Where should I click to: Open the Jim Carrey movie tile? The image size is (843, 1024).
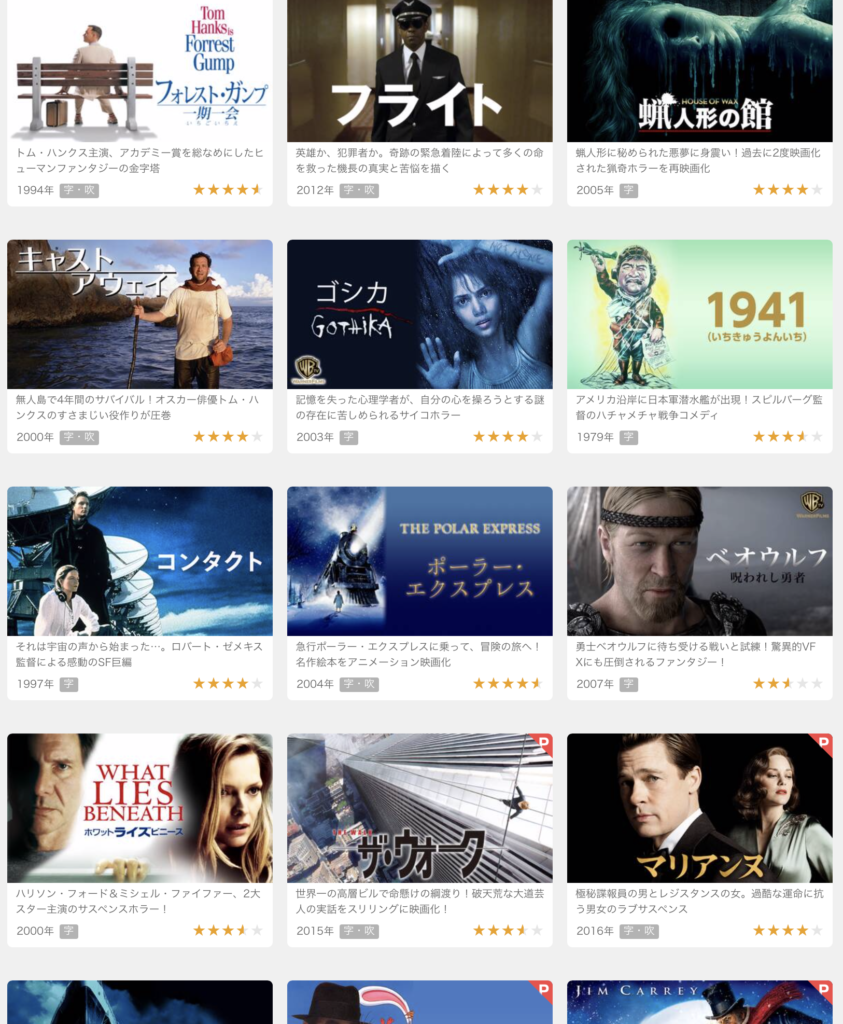pyautogui.click(x=699, y=1003)
